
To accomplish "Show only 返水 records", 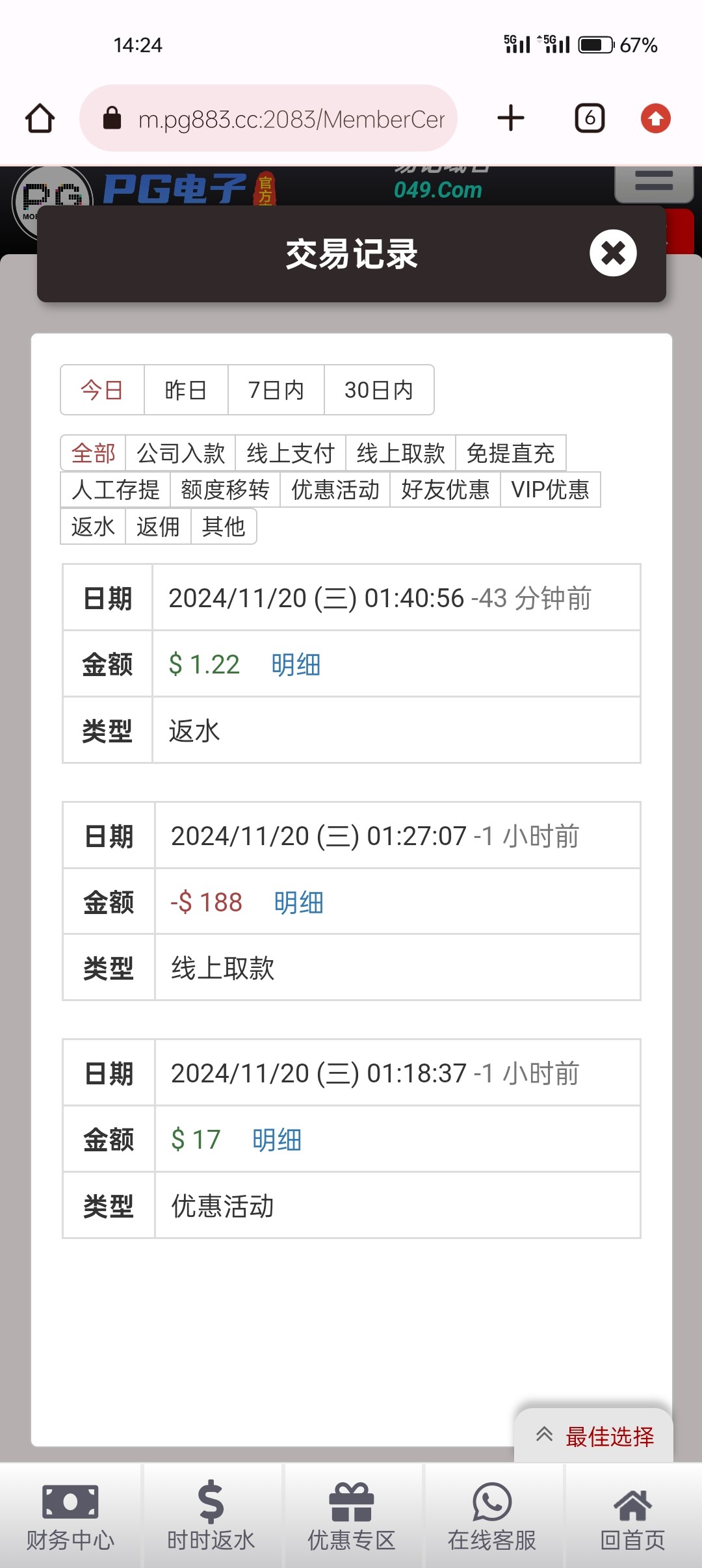I will 93,527.
